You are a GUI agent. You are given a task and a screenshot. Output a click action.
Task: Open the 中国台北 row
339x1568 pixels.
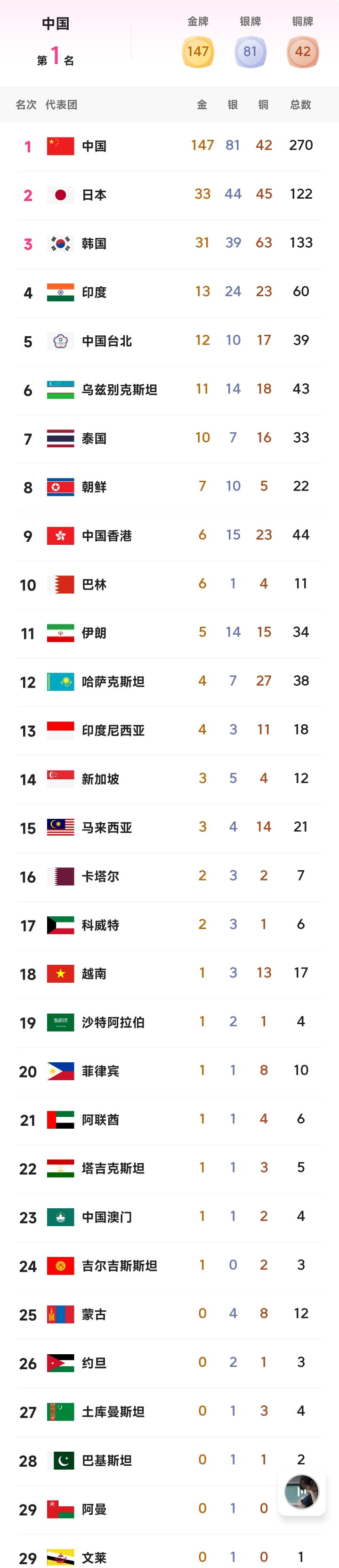(169, 341)
